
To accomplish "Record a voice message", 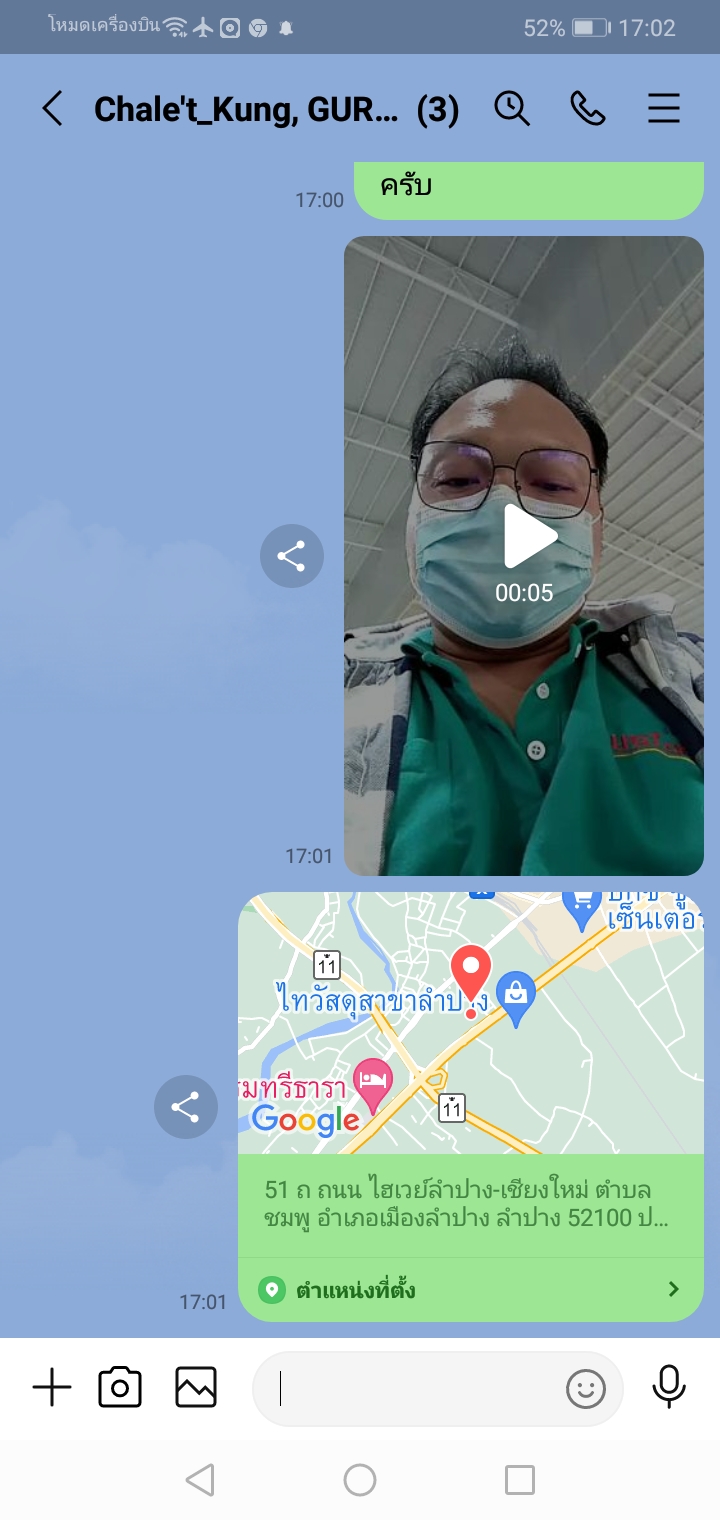I will coord(668,1386).
